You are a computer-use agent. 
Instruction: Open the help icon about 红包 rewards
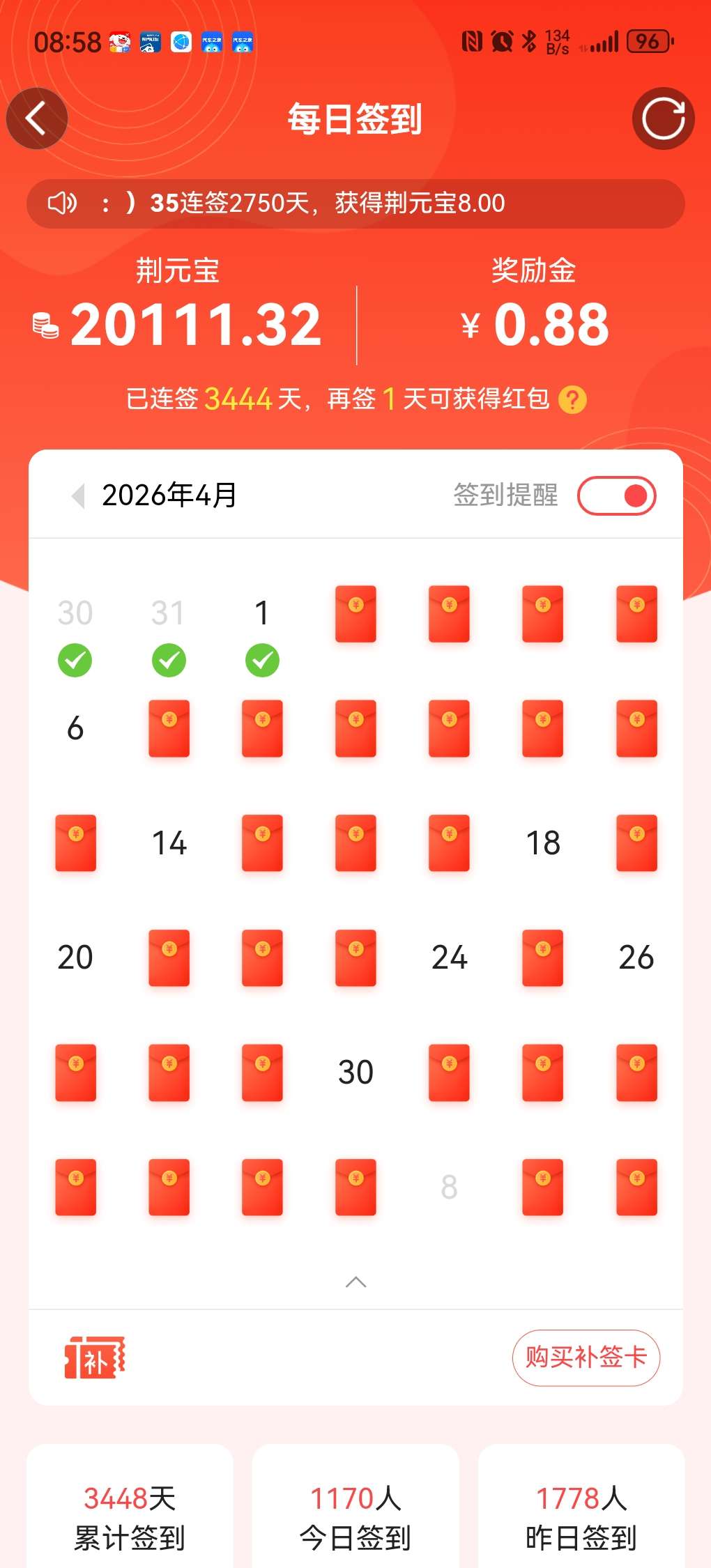pos(572,400)
